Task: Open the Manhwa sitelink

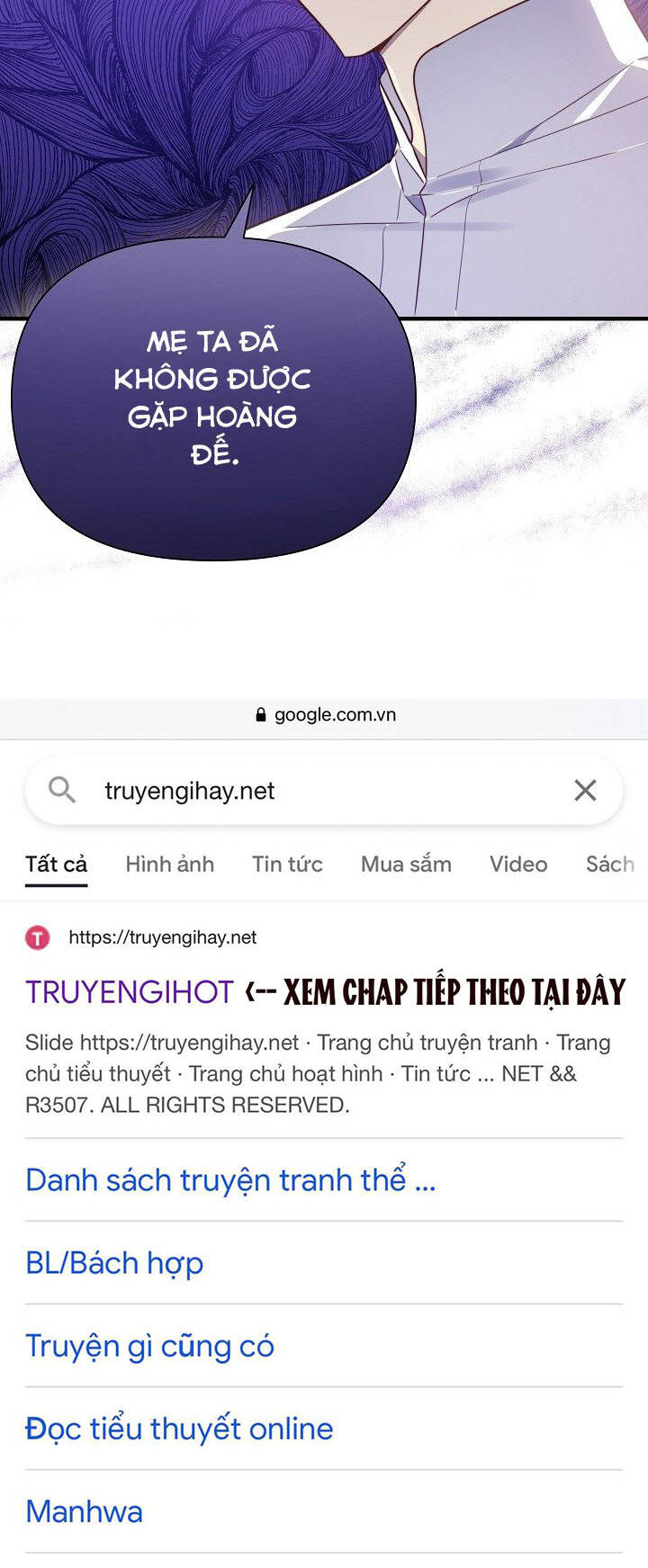Action: coord(84,1511)
